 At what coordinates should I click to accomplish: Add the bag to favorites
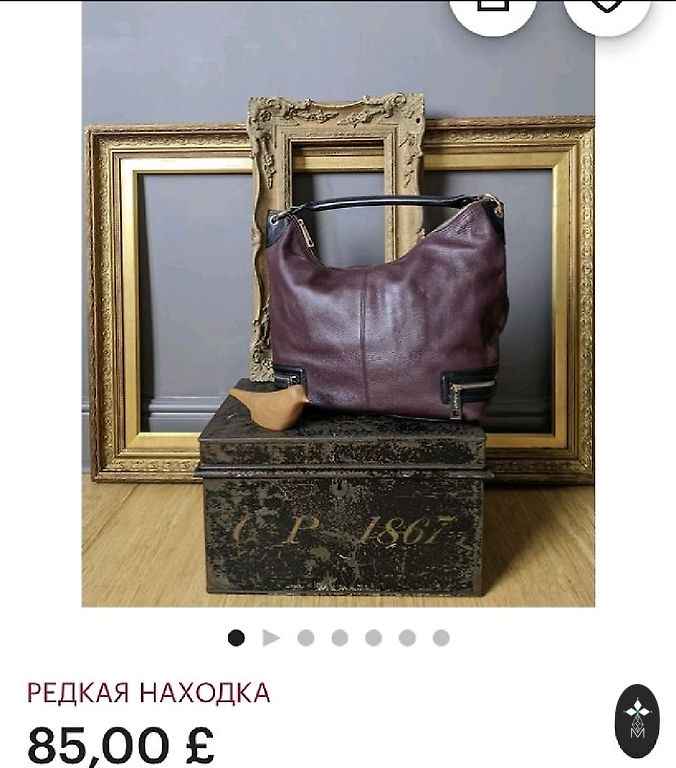(606, 10)
